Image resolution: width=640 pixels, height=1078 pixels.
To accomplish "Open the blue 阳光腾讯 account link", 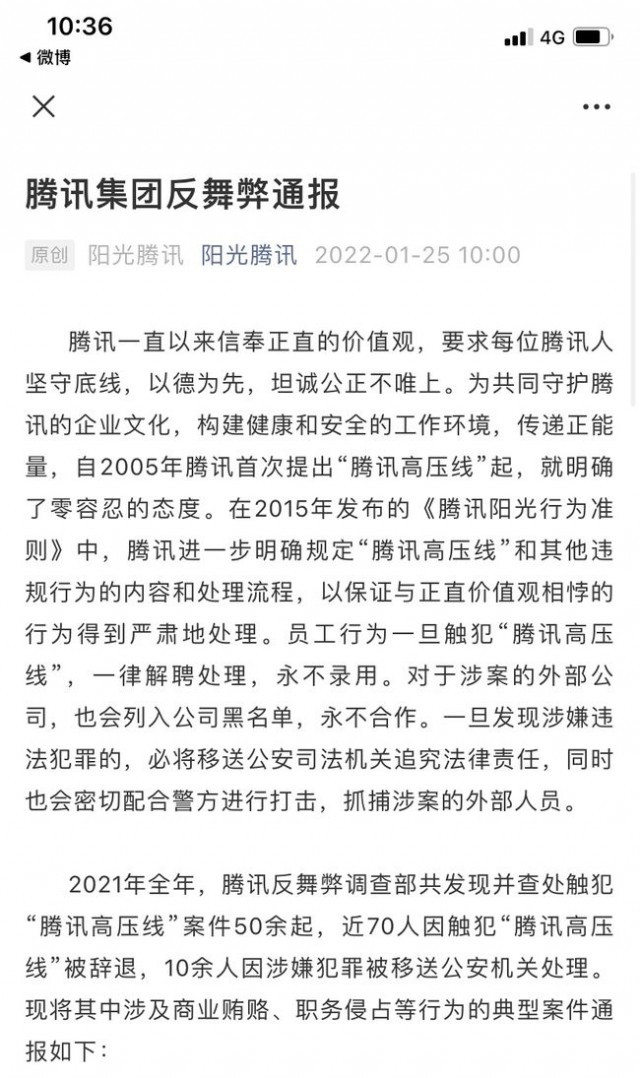I will coord(249,255).
